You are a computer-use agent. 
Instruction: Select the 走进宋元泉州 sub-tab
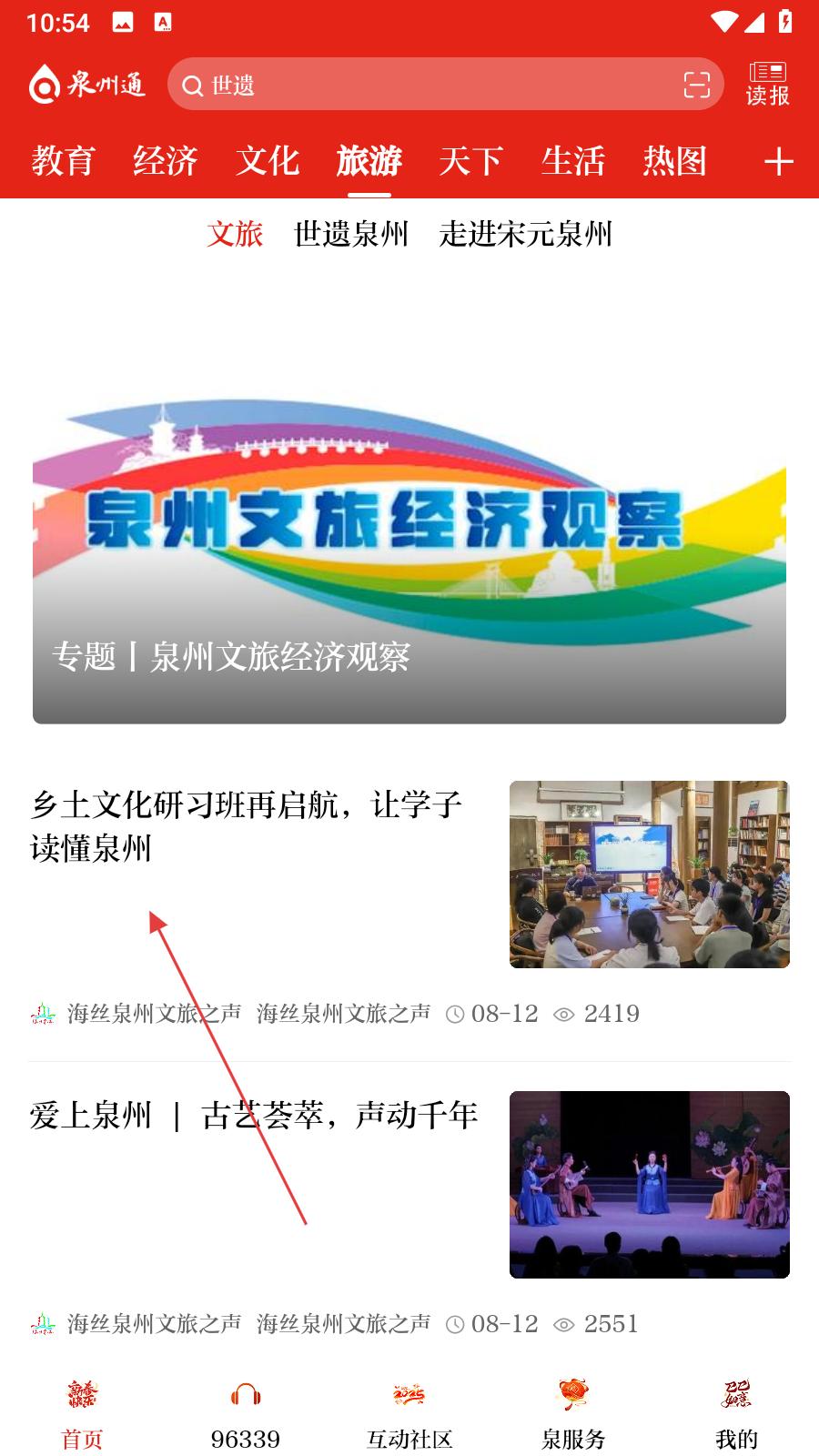click(525, 234)
